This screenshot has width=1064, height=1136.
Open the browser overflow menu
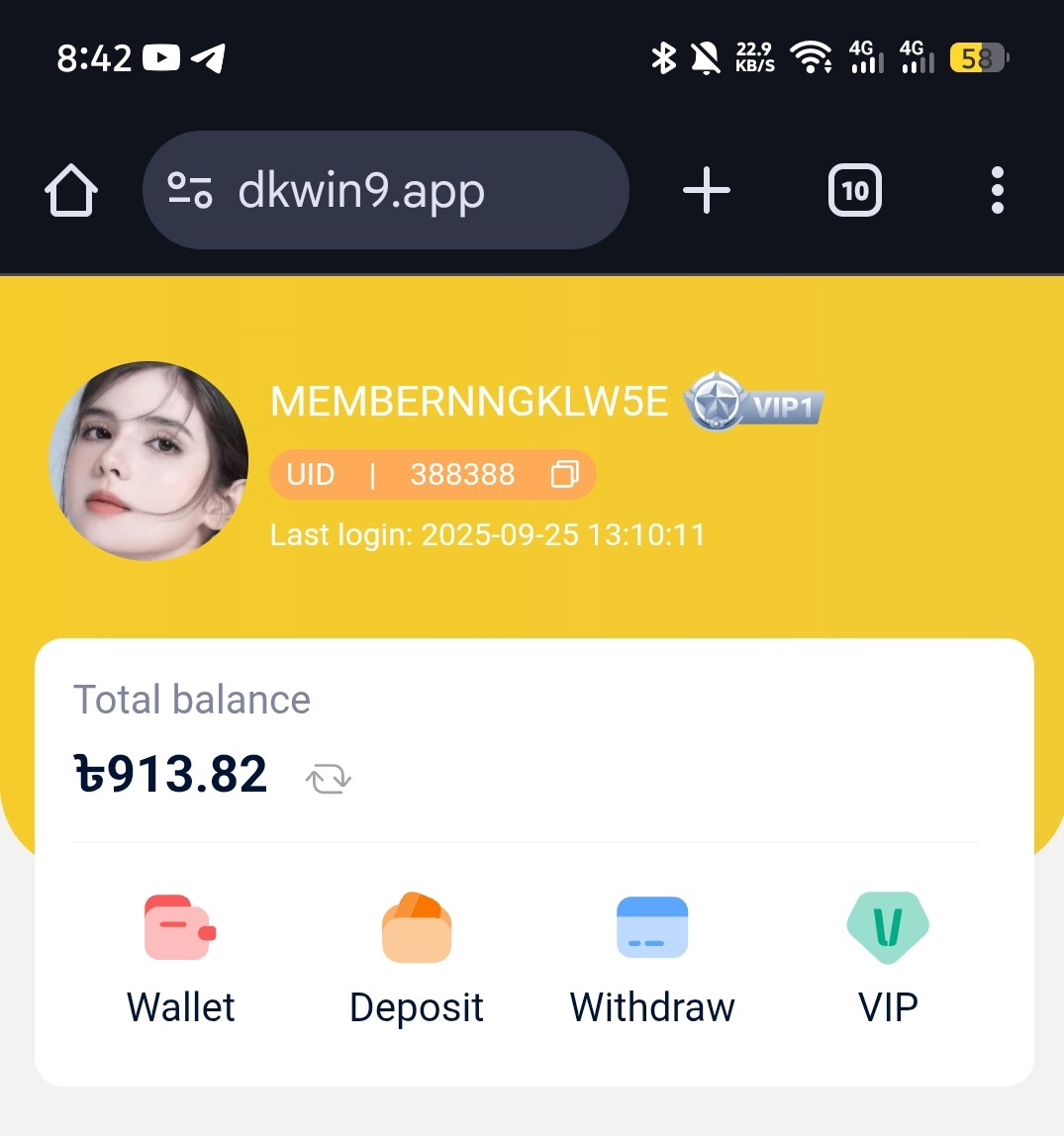coord(997,190)
